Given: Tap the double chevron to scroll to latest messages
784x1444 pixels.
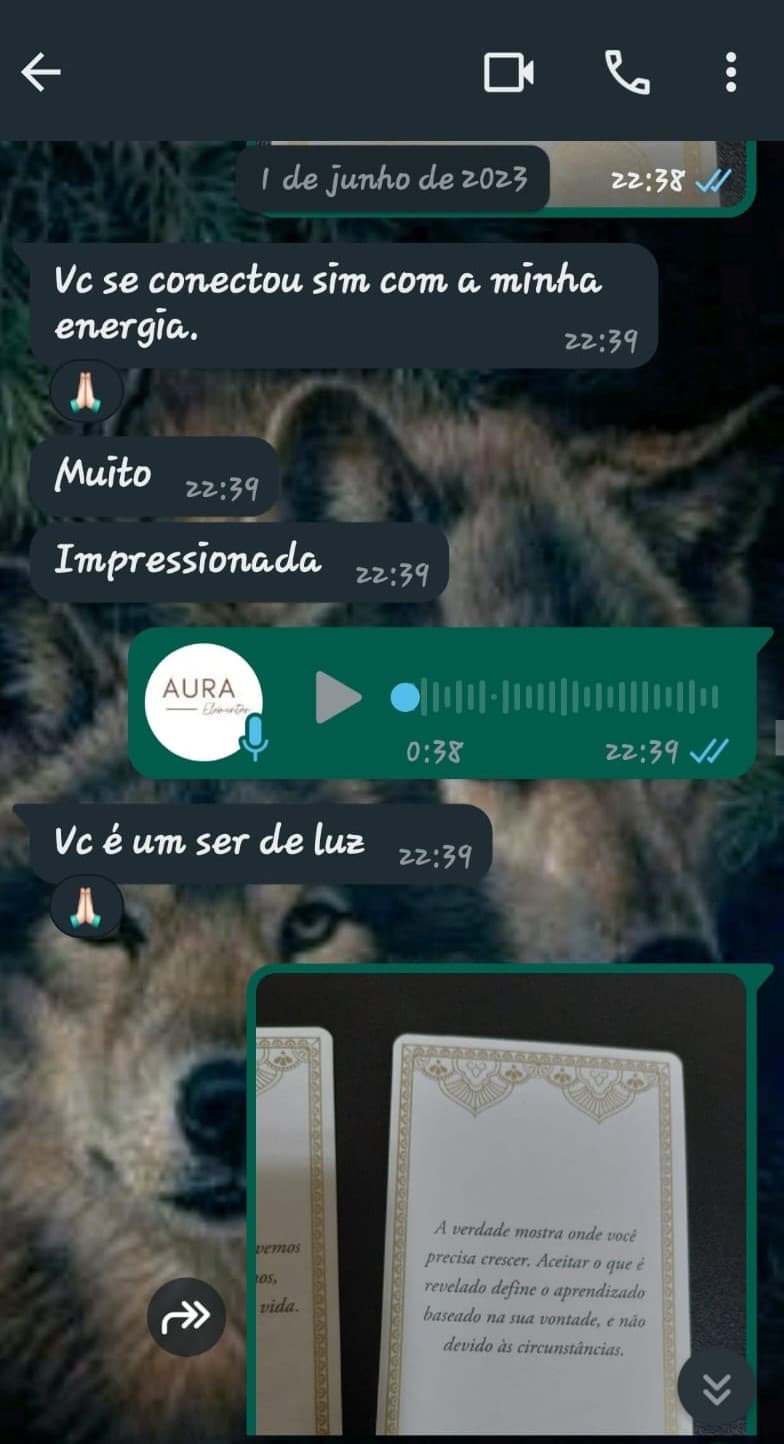Looking at the screenshot, I should click(x=716, y=1385).
